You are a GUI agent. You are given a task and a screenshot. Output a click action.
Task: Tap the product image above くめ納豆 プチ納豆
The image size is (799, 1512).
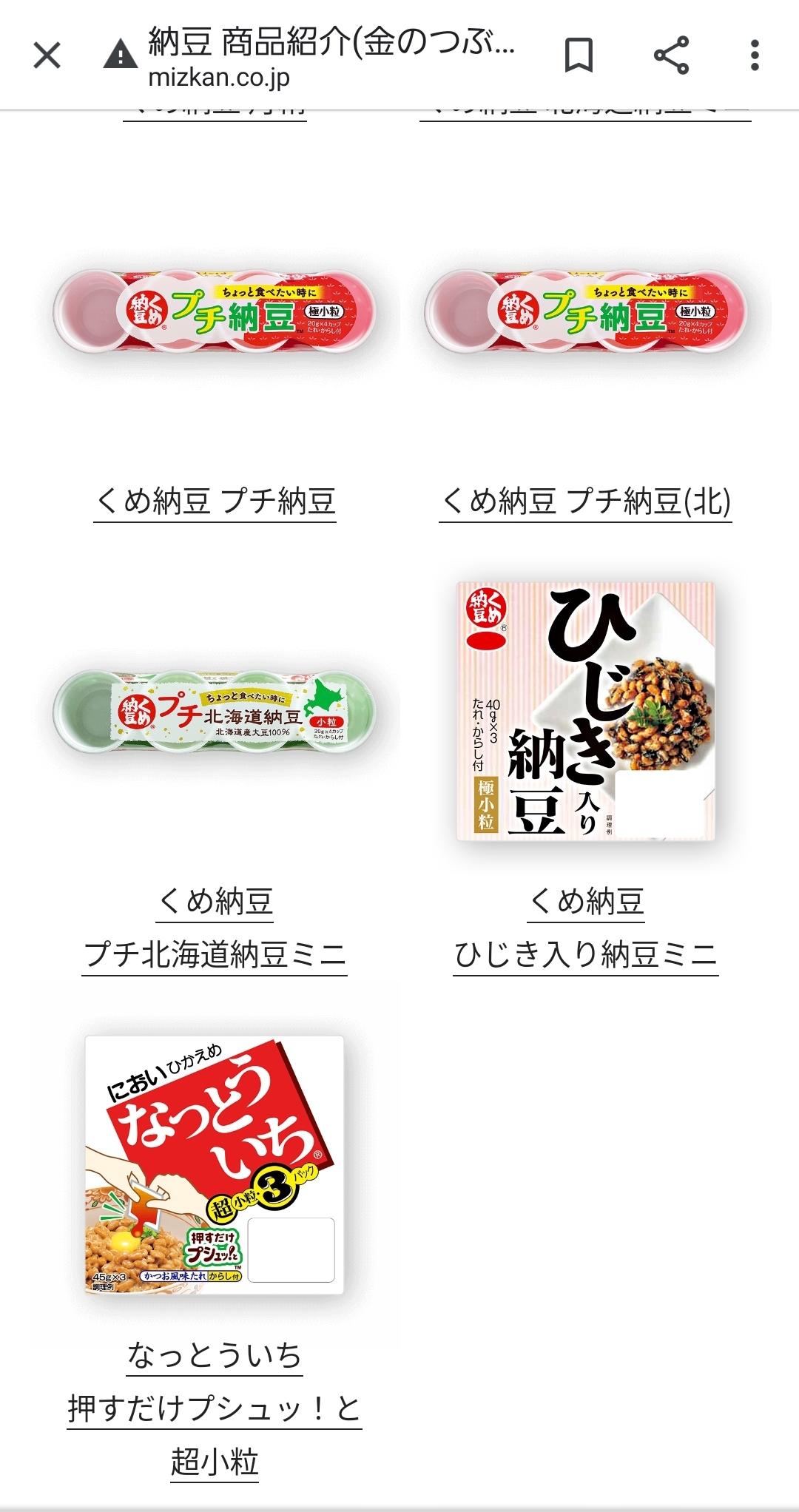[x=215, y=311]
